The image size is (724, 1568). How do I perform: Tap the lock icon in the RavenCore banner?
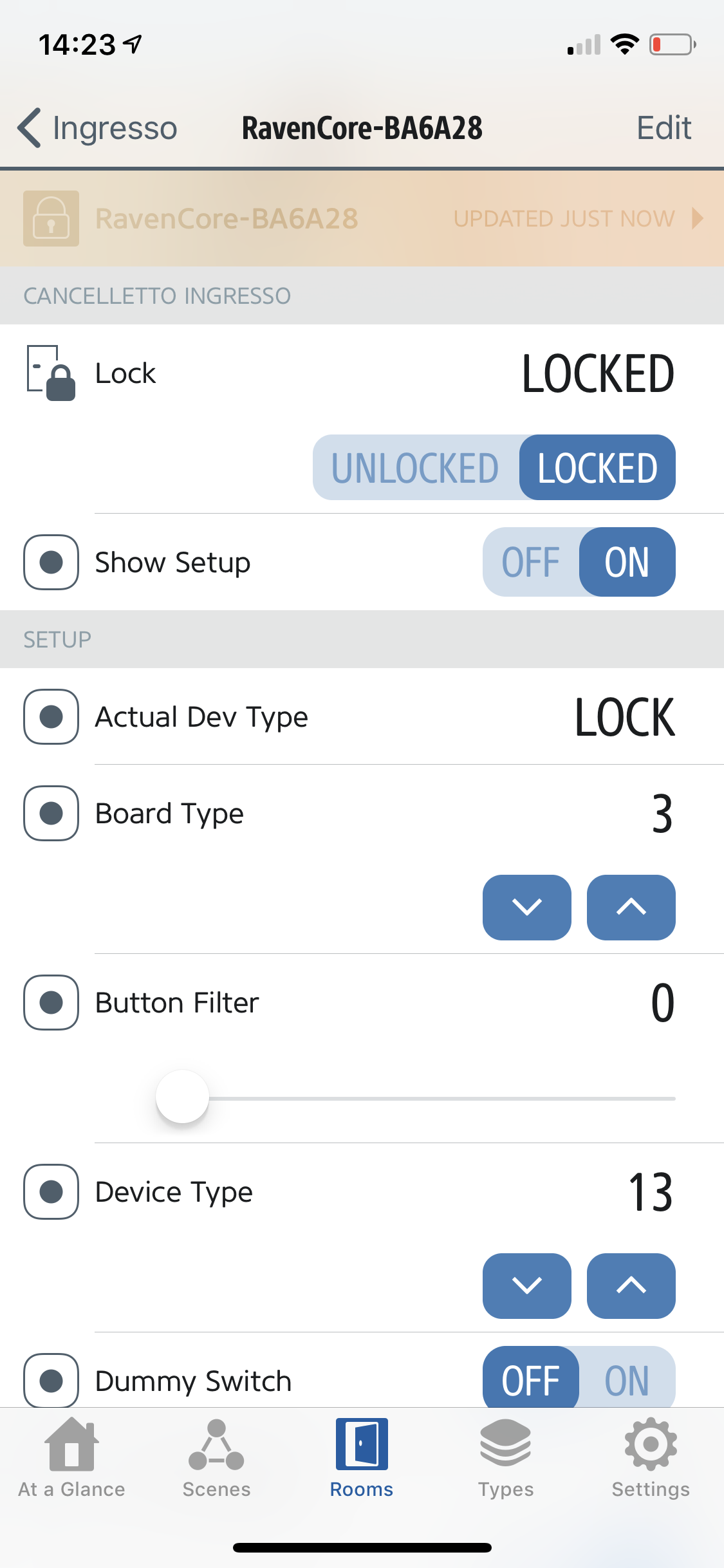[x=51, y=218]
